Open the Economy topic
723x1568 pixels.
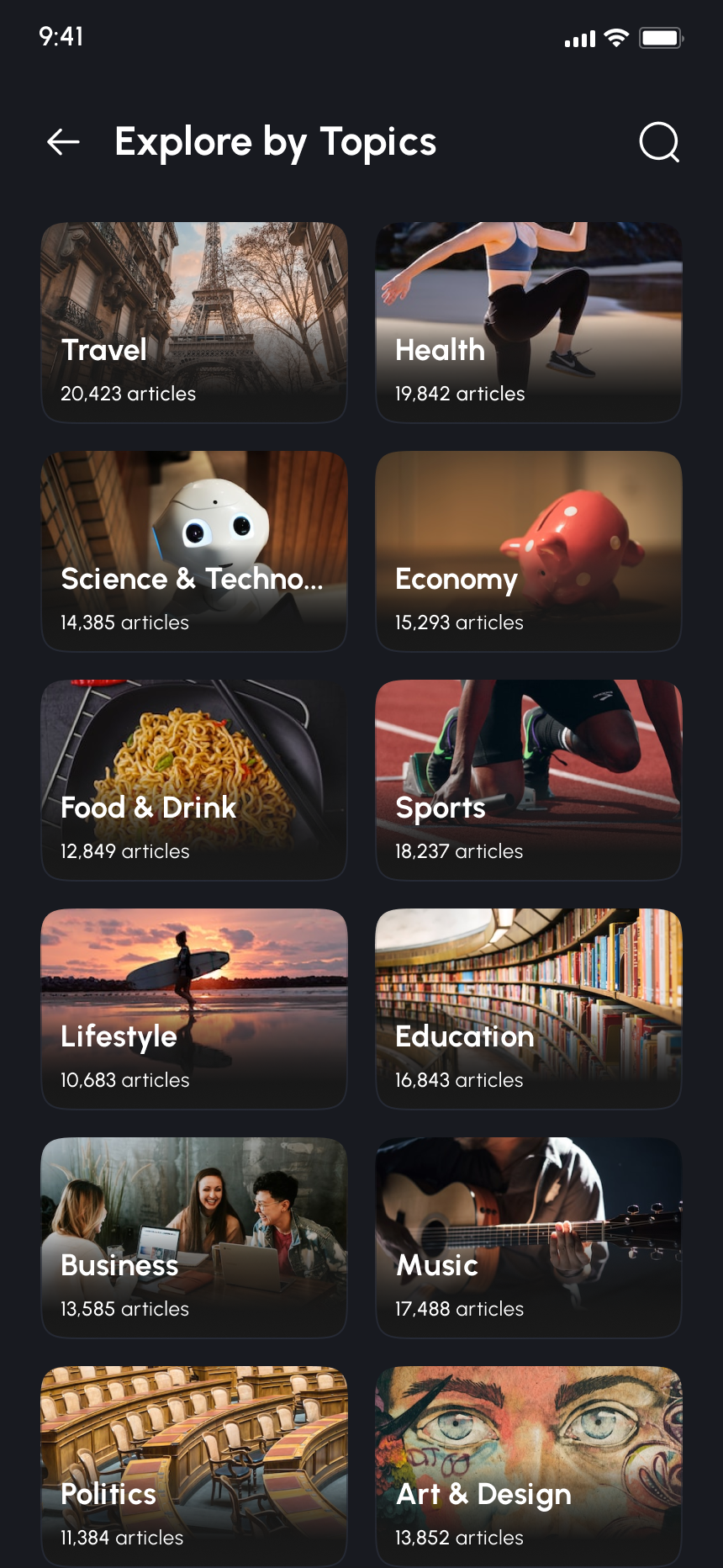point(528,551)
